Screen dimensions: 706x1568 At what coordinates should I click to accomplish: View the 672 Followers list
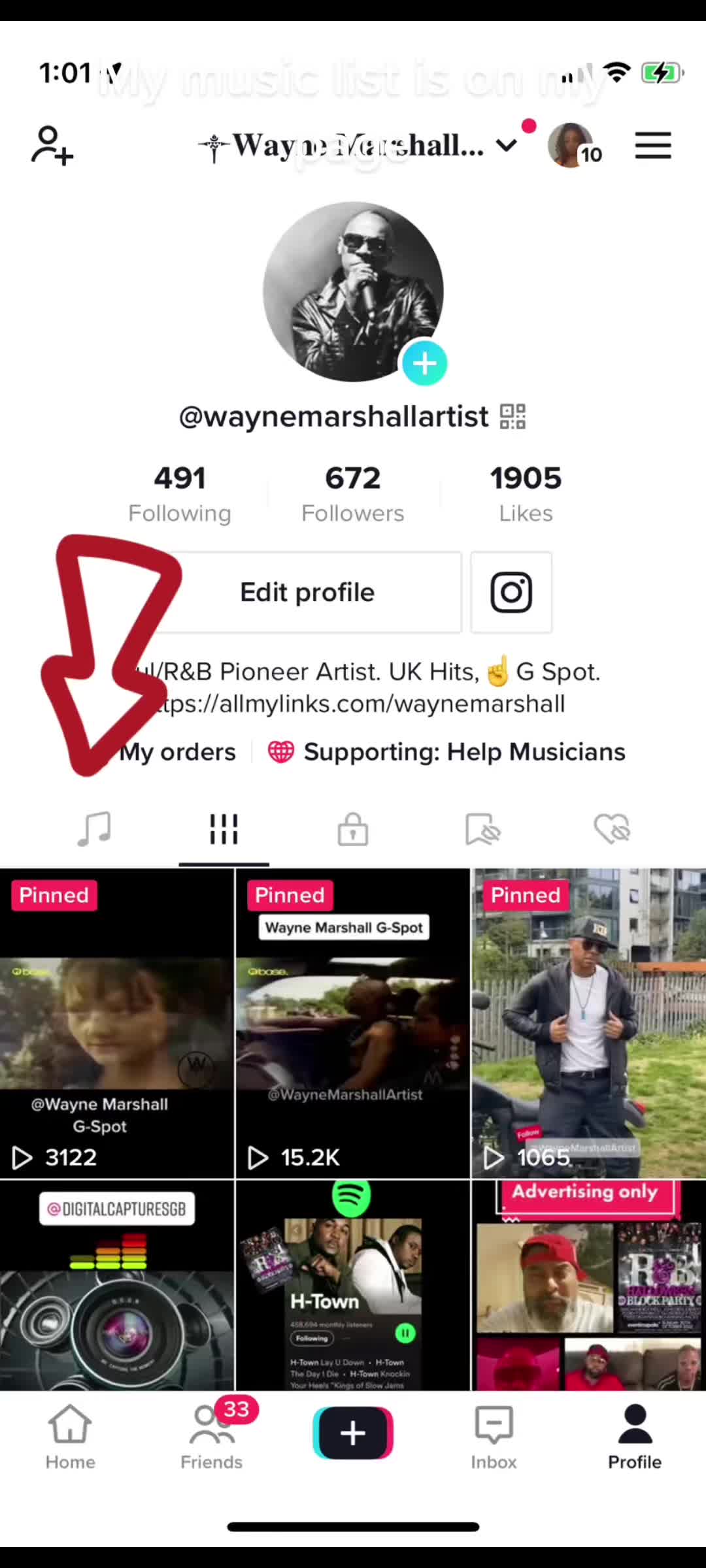[353, 493]
